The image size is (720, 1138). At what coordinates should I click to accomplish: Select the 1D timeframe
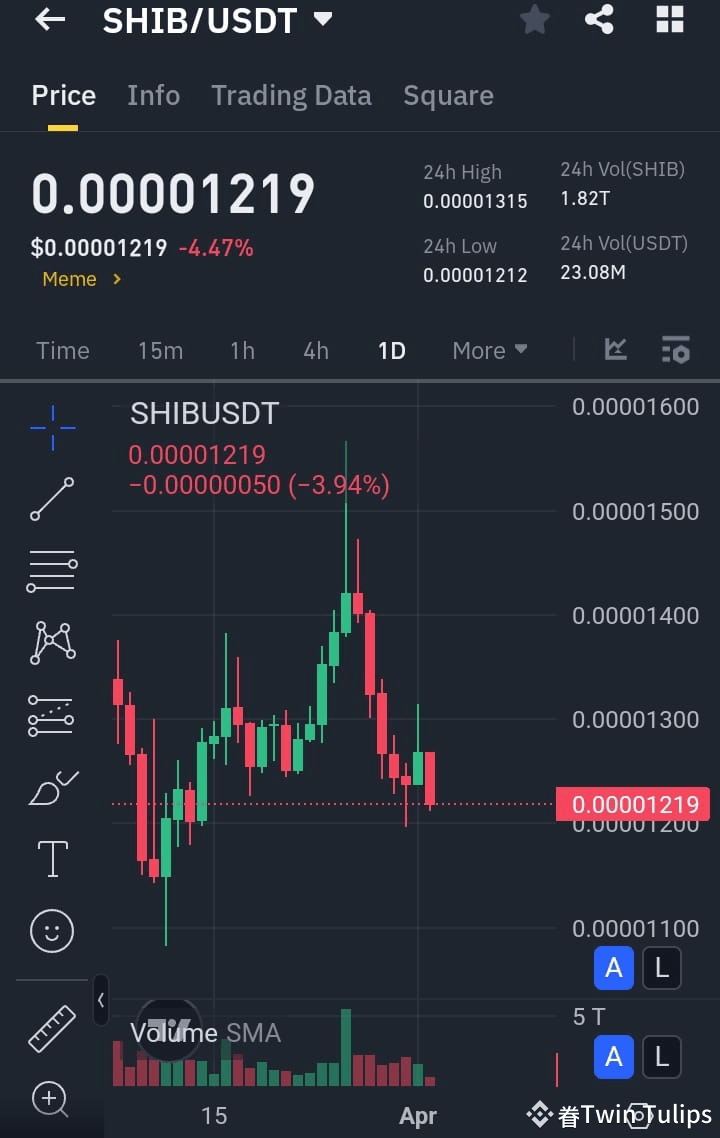391,350
